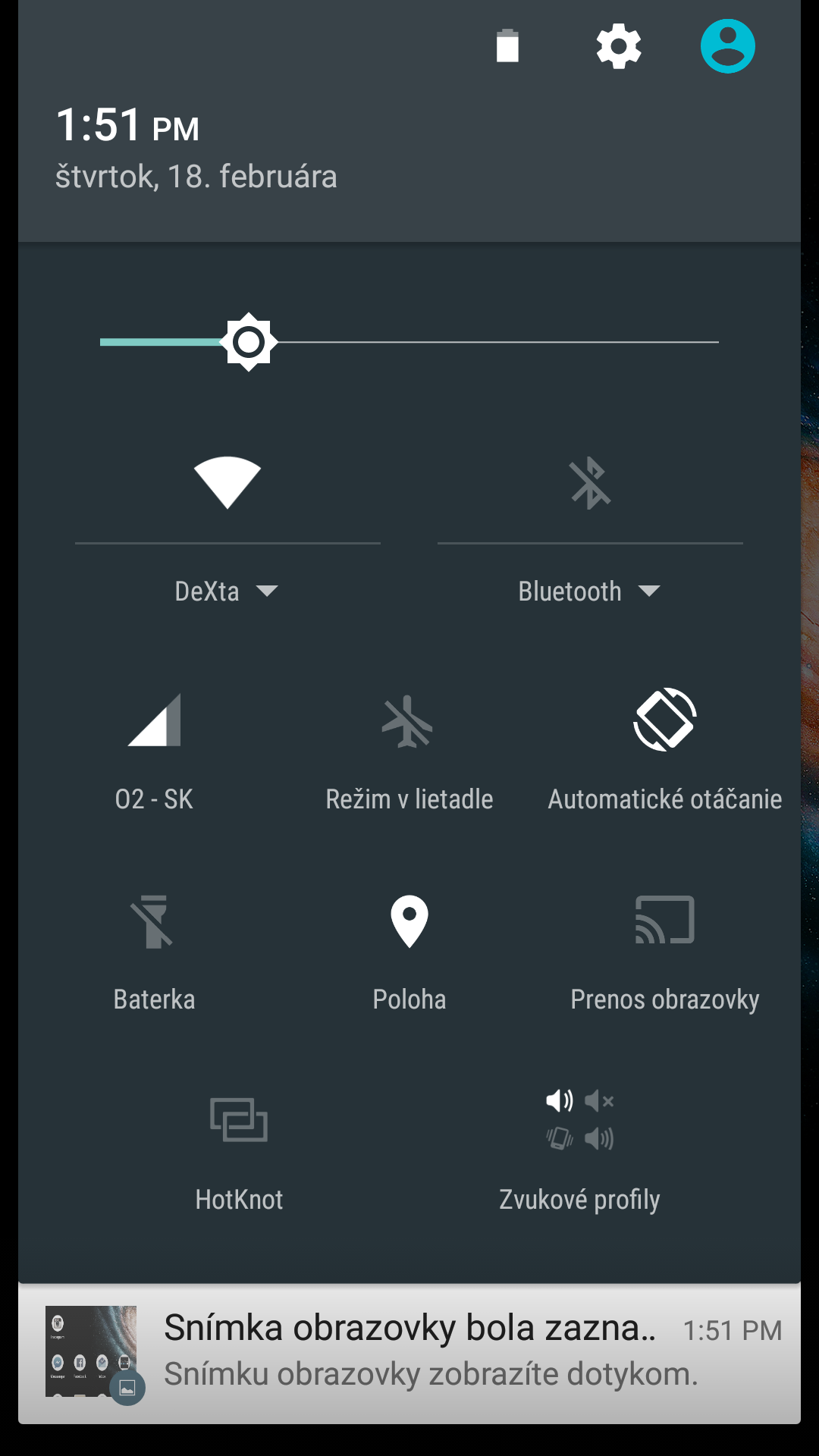Toggle Wi-Fi off

click(x=227, y=483)
